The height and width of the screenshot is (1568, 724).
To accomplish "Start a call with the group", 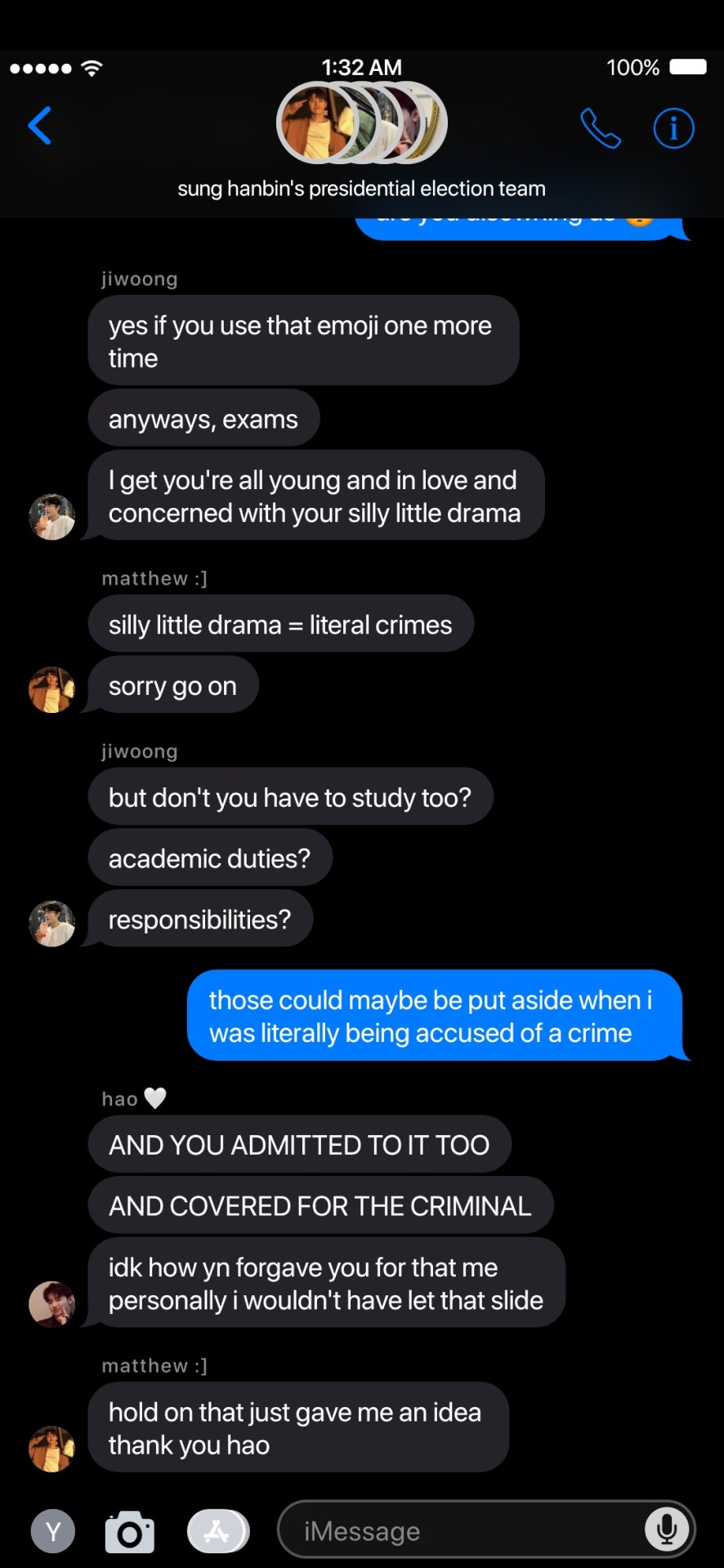I will pyautogui.click(x=601, y=128).
